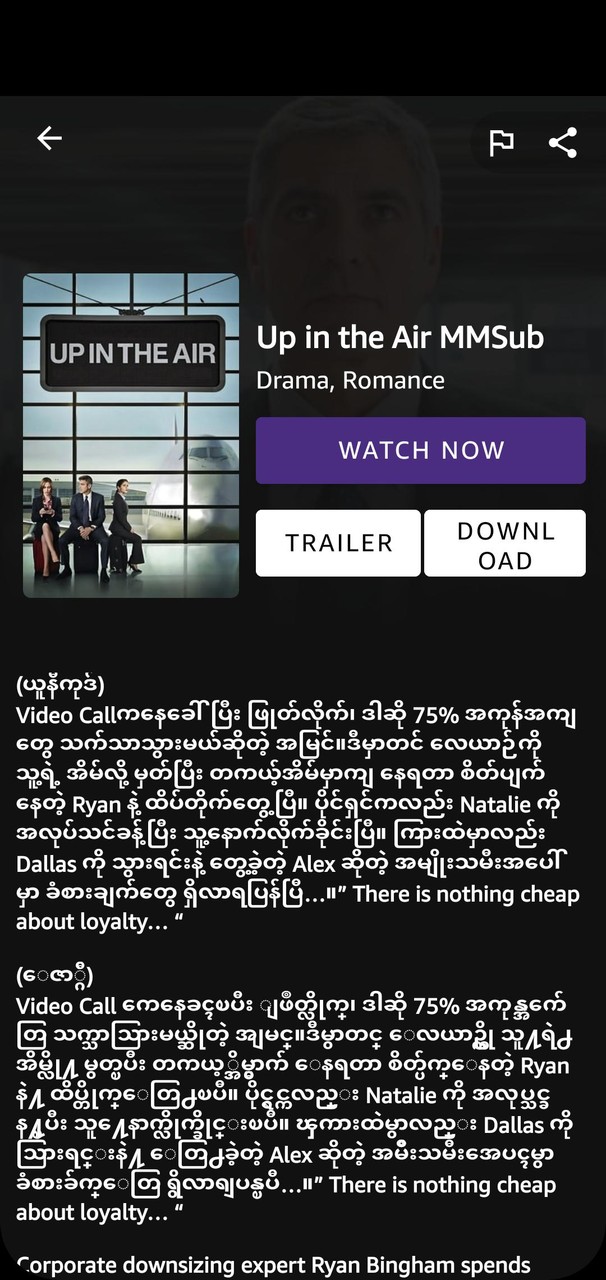606x1280 pixels.
Task: Open the Up in the Air poster
Action: 131,436
